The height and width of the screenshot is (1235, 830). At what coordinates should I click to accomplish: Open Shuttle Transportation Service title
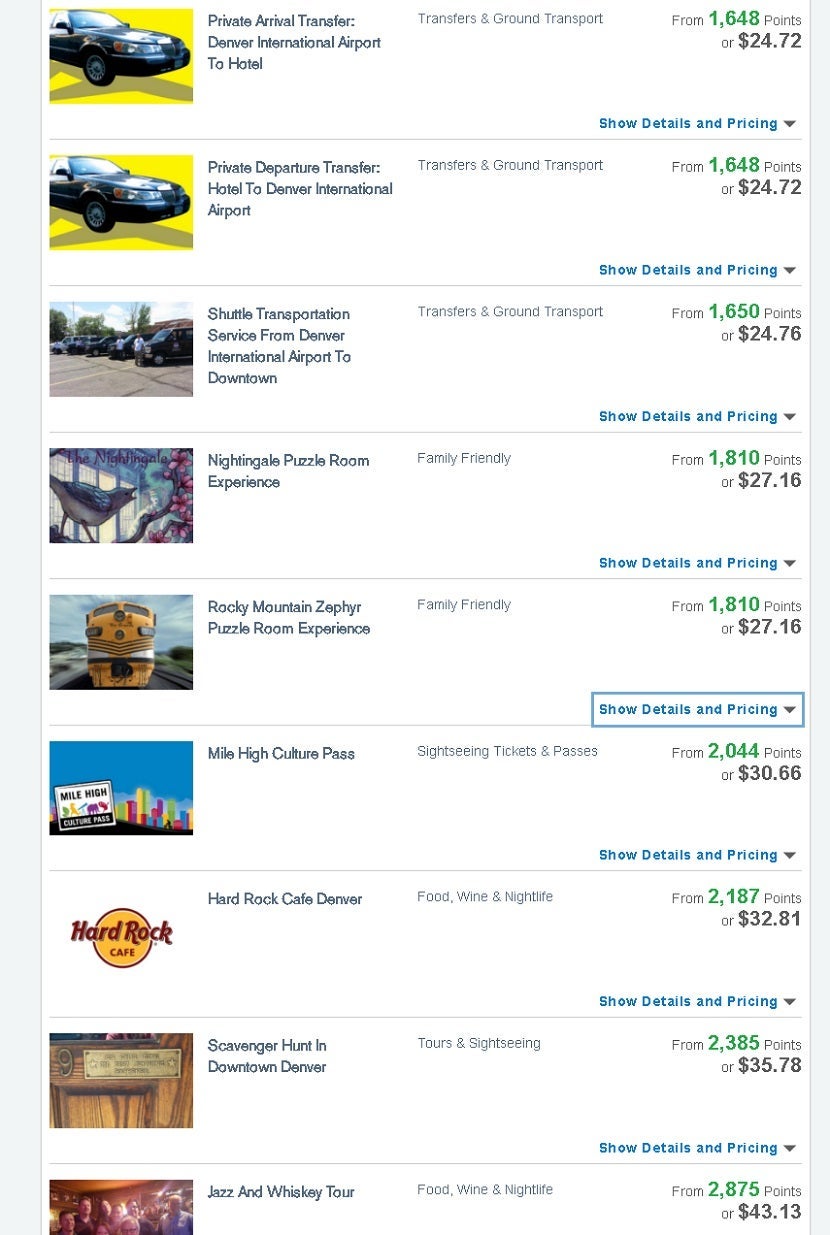coord(279,346)
